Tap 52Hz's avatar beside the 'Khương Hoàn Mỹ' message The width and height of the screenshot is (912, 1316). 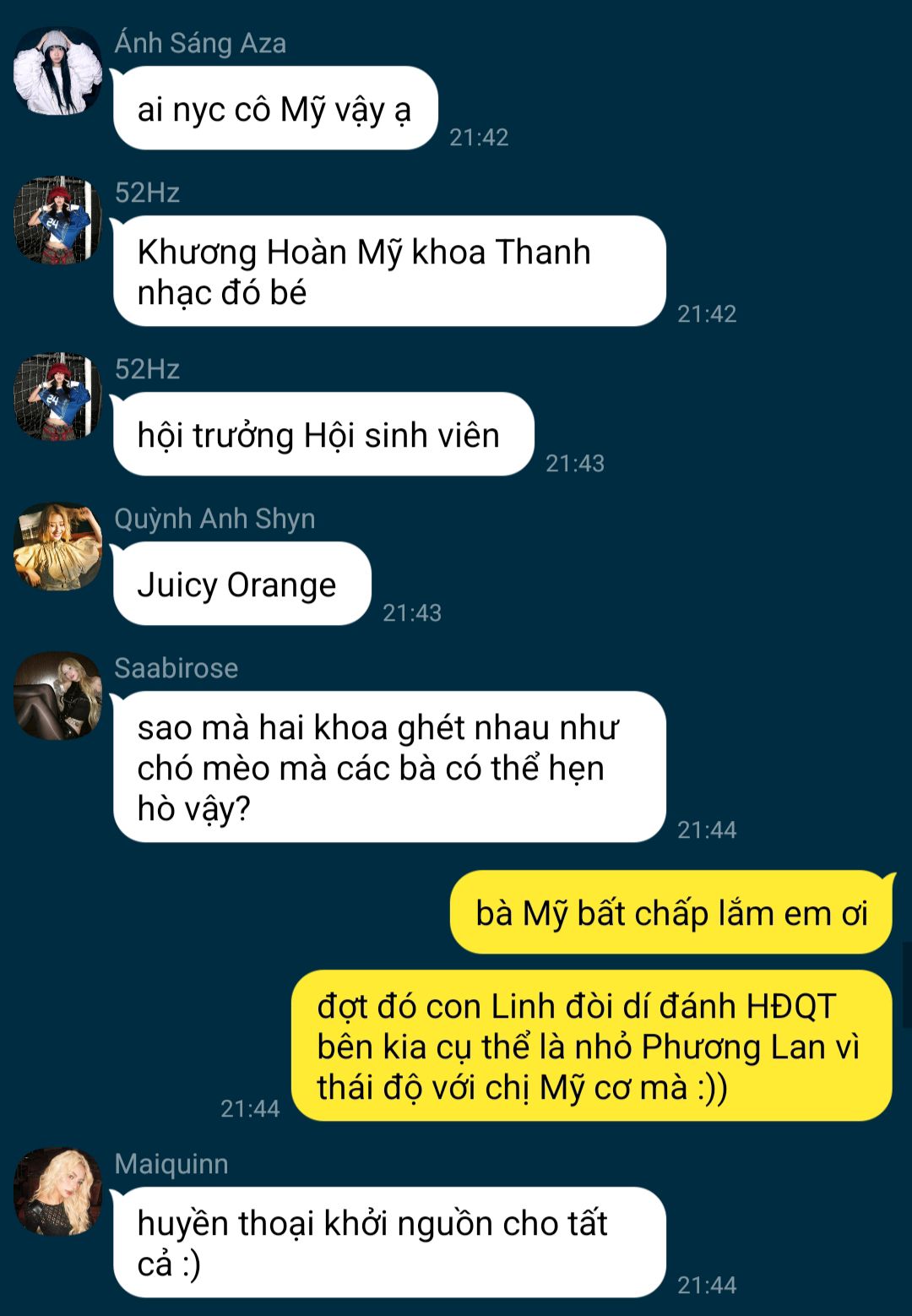click(57, 220)
